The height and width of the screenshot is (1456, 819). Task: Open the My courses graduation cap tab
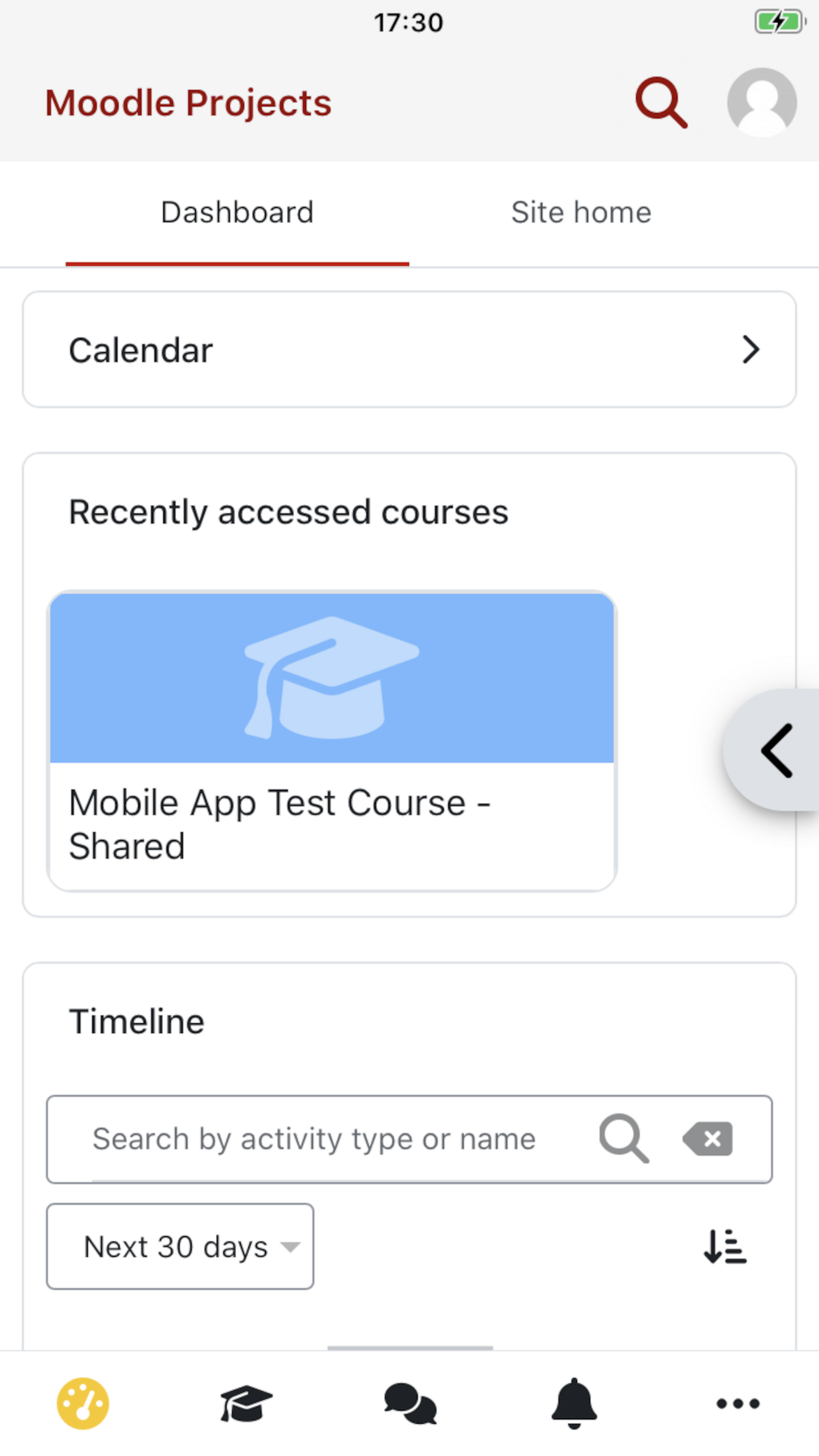pos(246,1404)
